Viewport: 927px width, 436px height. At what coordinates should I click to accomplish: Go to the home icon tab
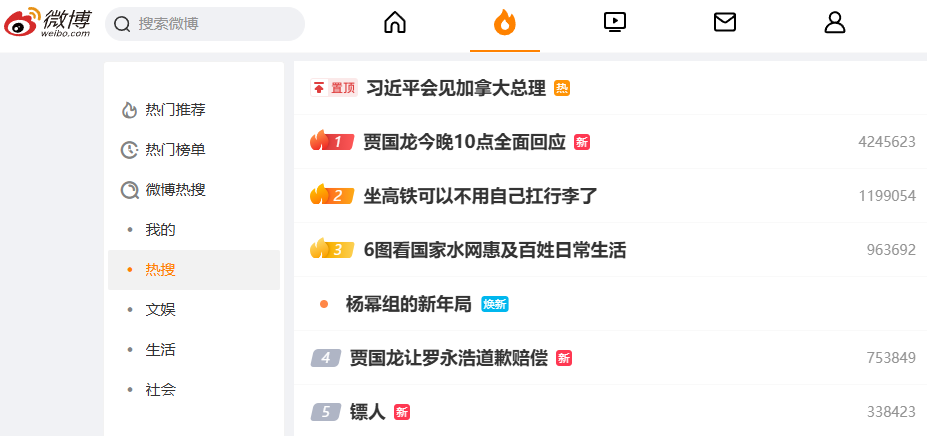[395, 22]
